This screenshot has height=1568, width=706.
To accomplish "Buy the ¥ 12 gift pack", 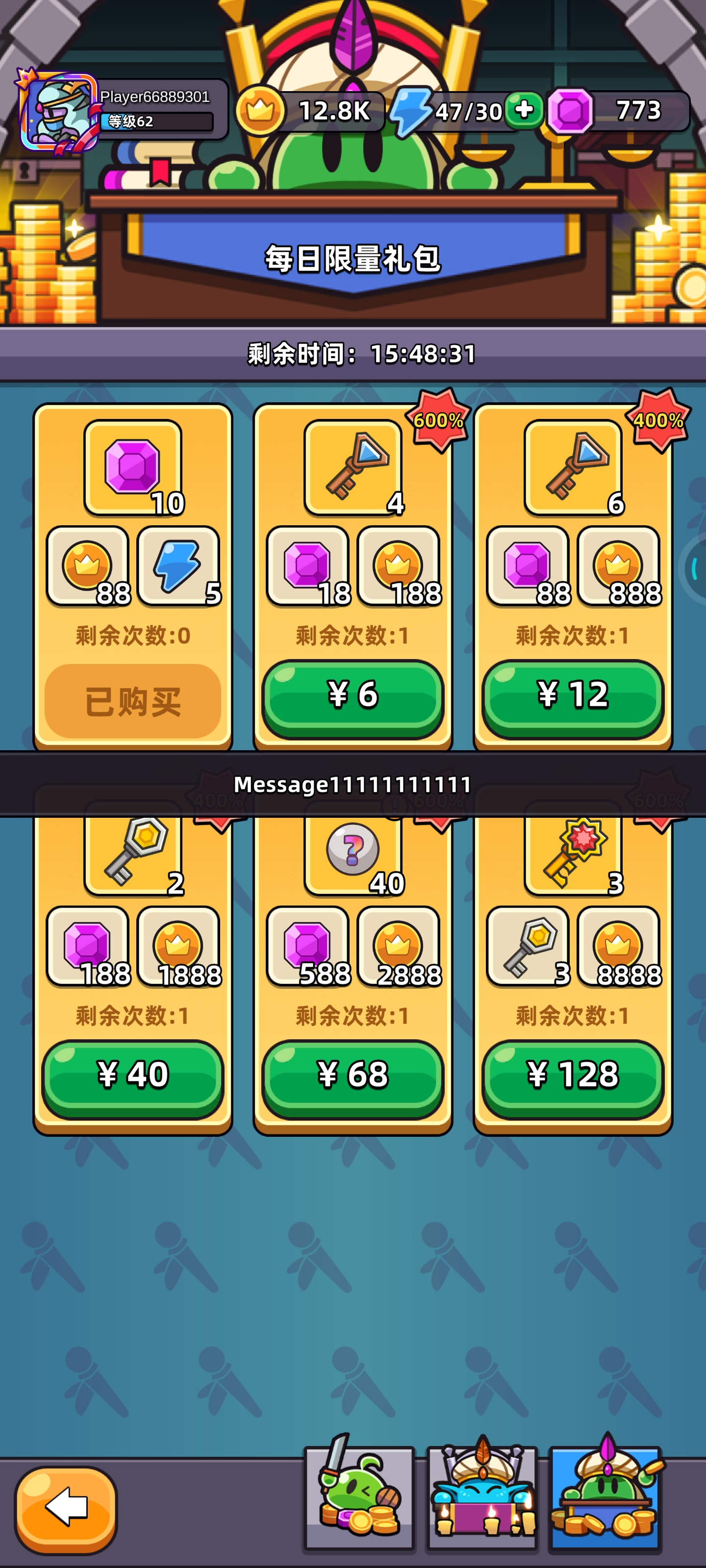I will pos(573,696).
